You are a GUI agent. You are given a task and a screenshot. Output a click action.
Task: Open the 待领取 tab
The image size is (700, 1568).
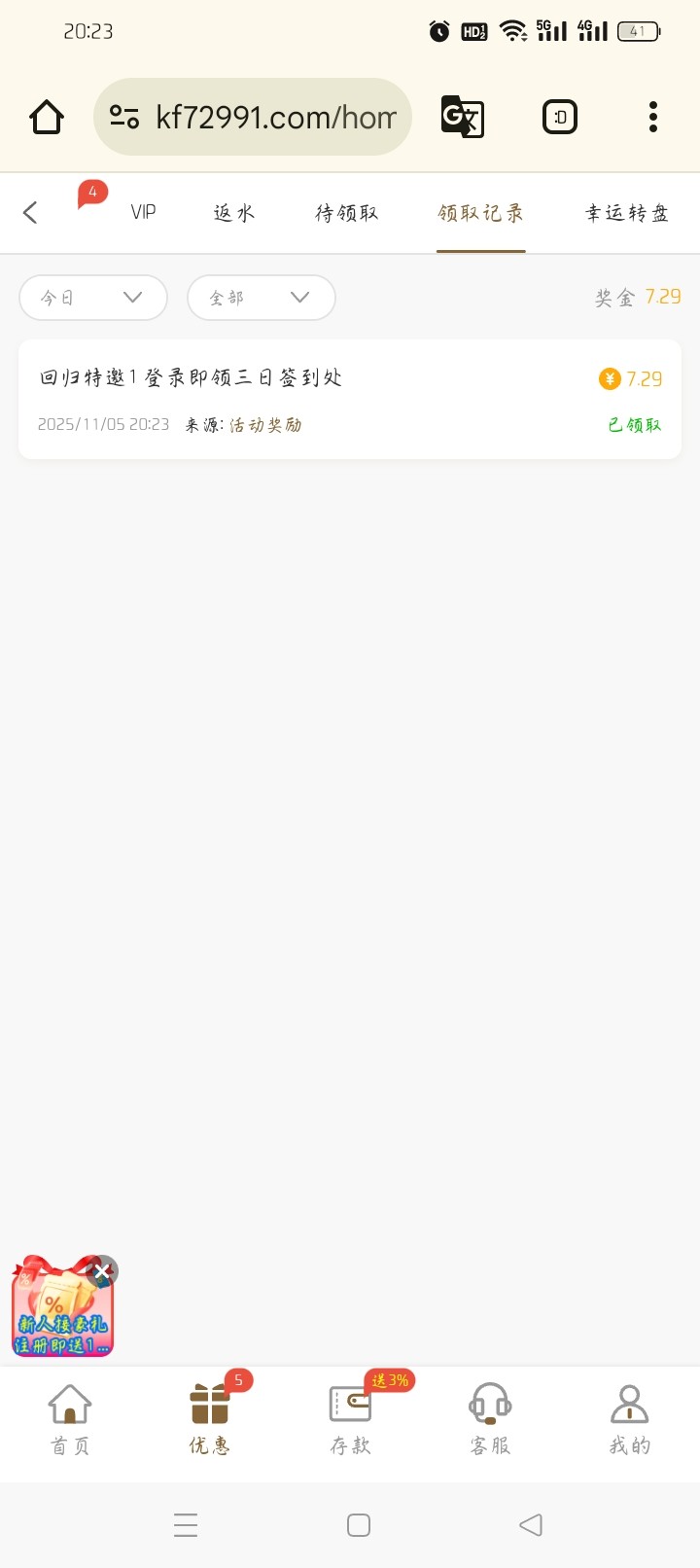point(346,213)
